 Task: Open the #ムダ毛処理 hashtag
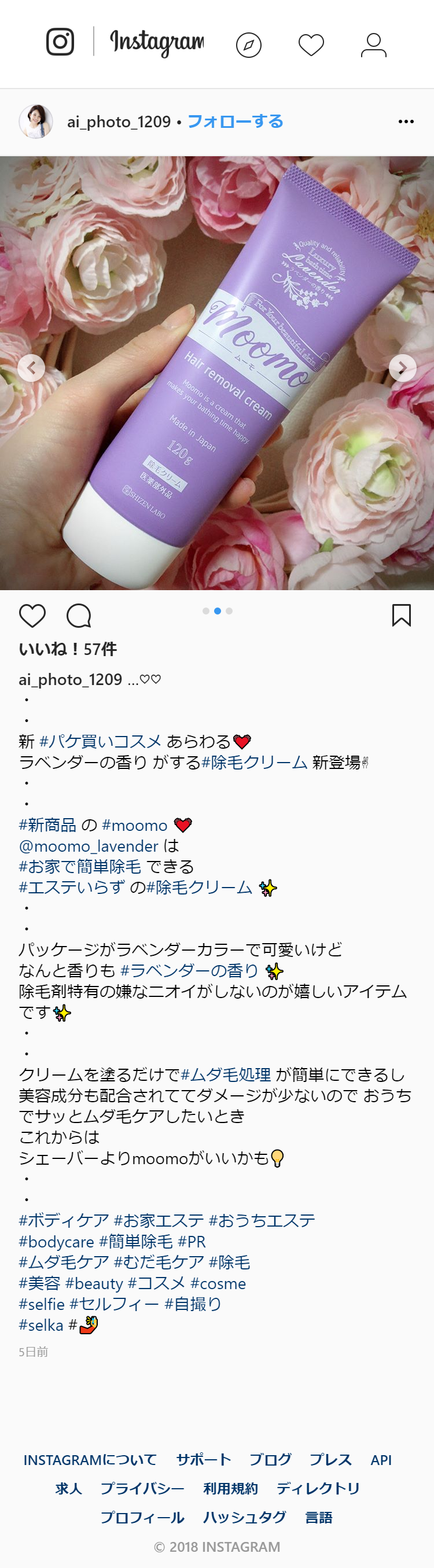226,1075
